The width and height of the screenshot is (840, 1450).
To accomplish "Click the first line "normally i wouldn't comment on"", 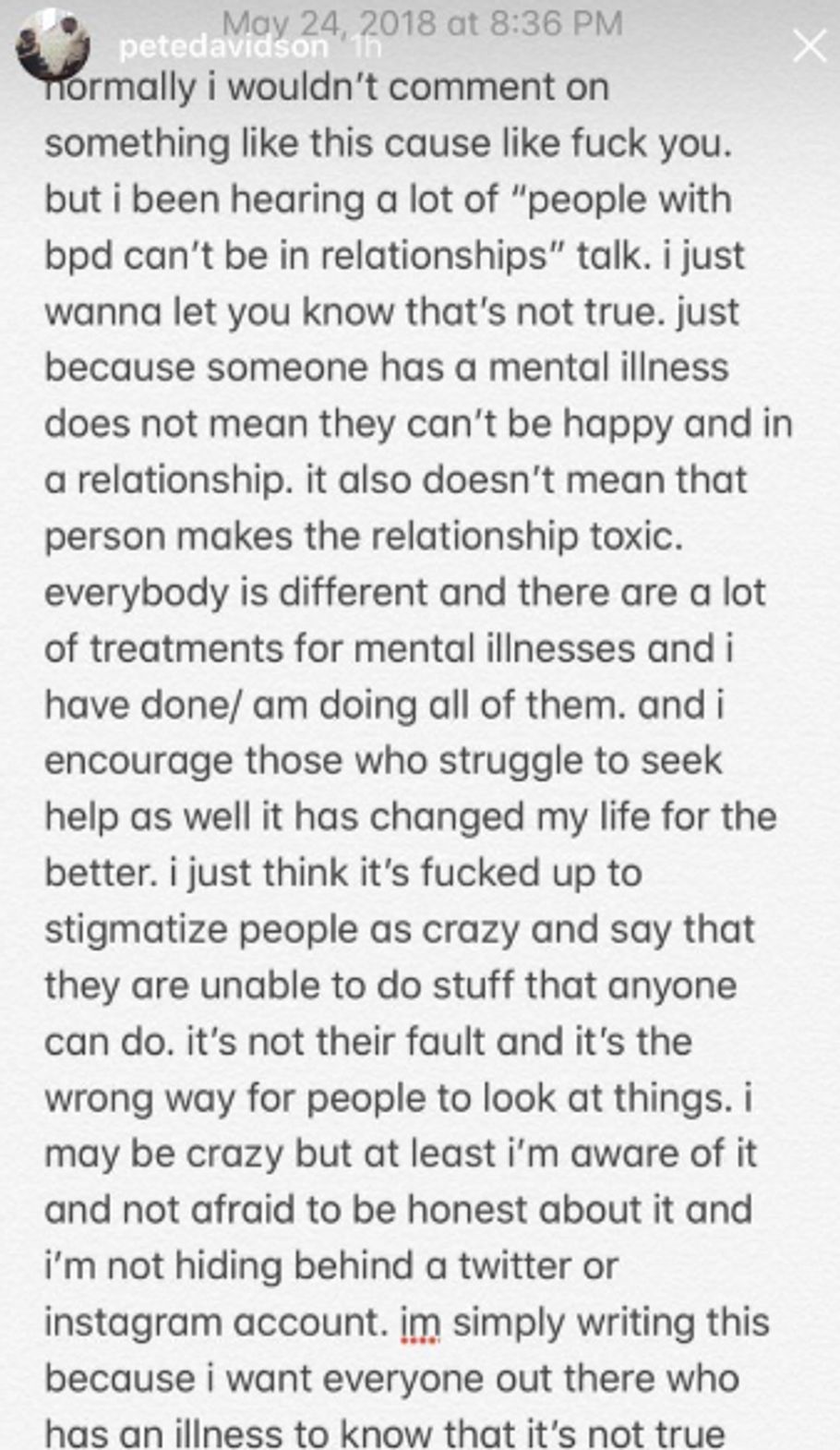I will point(328,87).
